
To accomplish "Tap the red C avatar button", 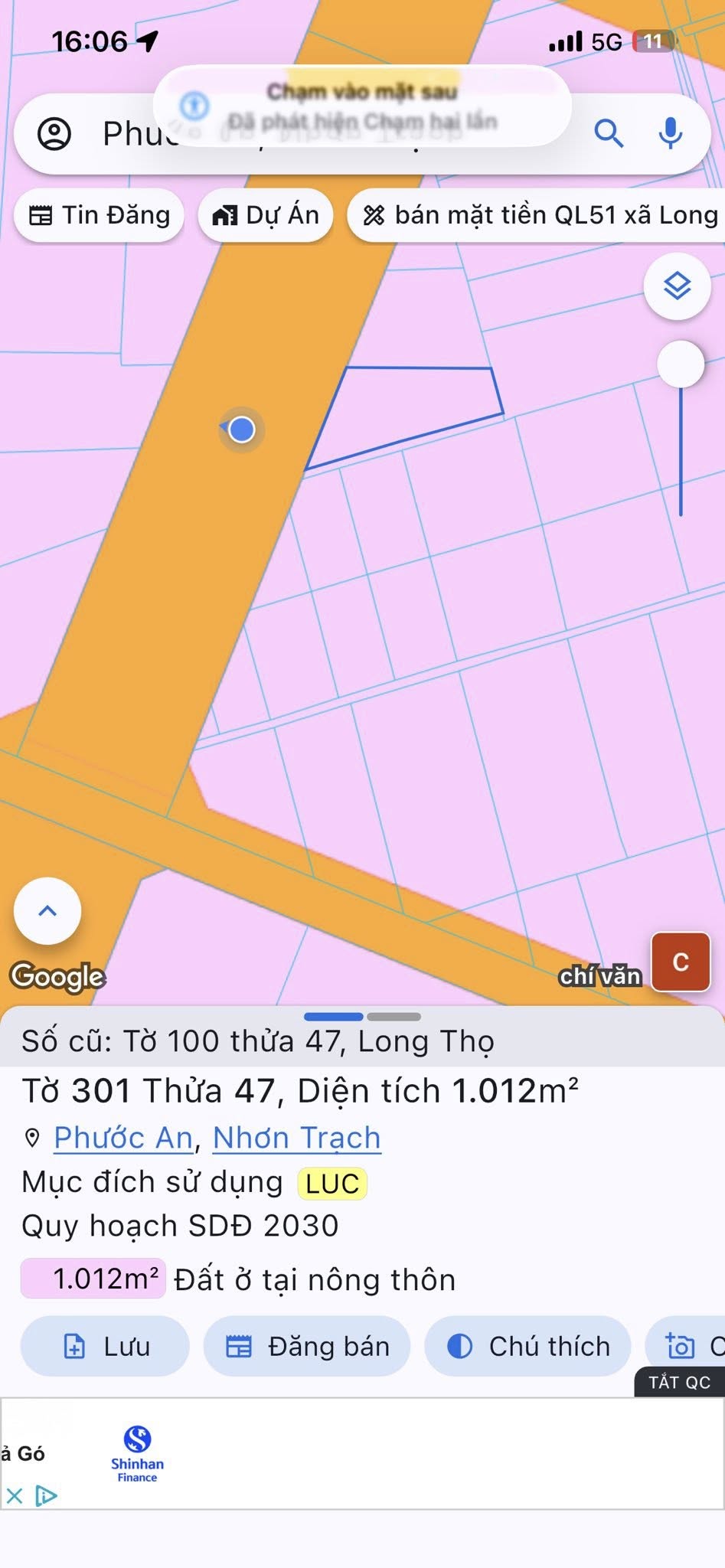I will pos(681,962).
